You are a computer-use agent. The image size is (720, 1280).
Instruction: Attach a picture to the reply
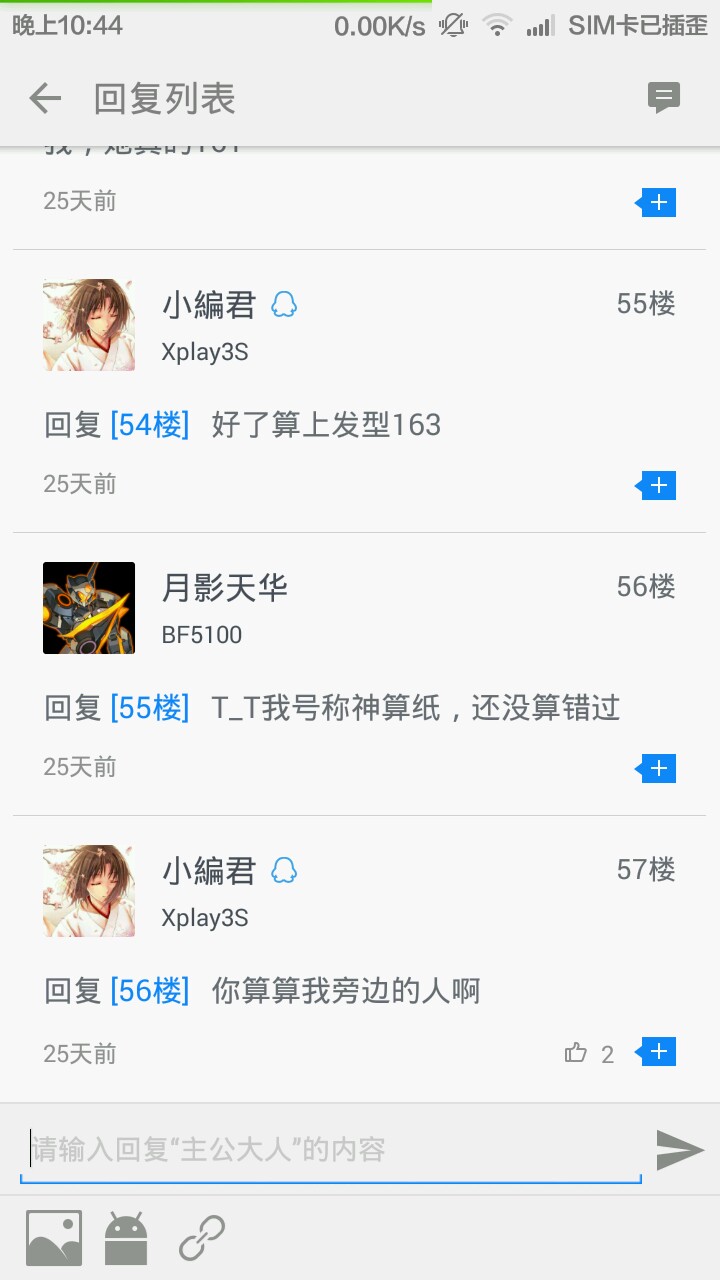[54, 1238]
